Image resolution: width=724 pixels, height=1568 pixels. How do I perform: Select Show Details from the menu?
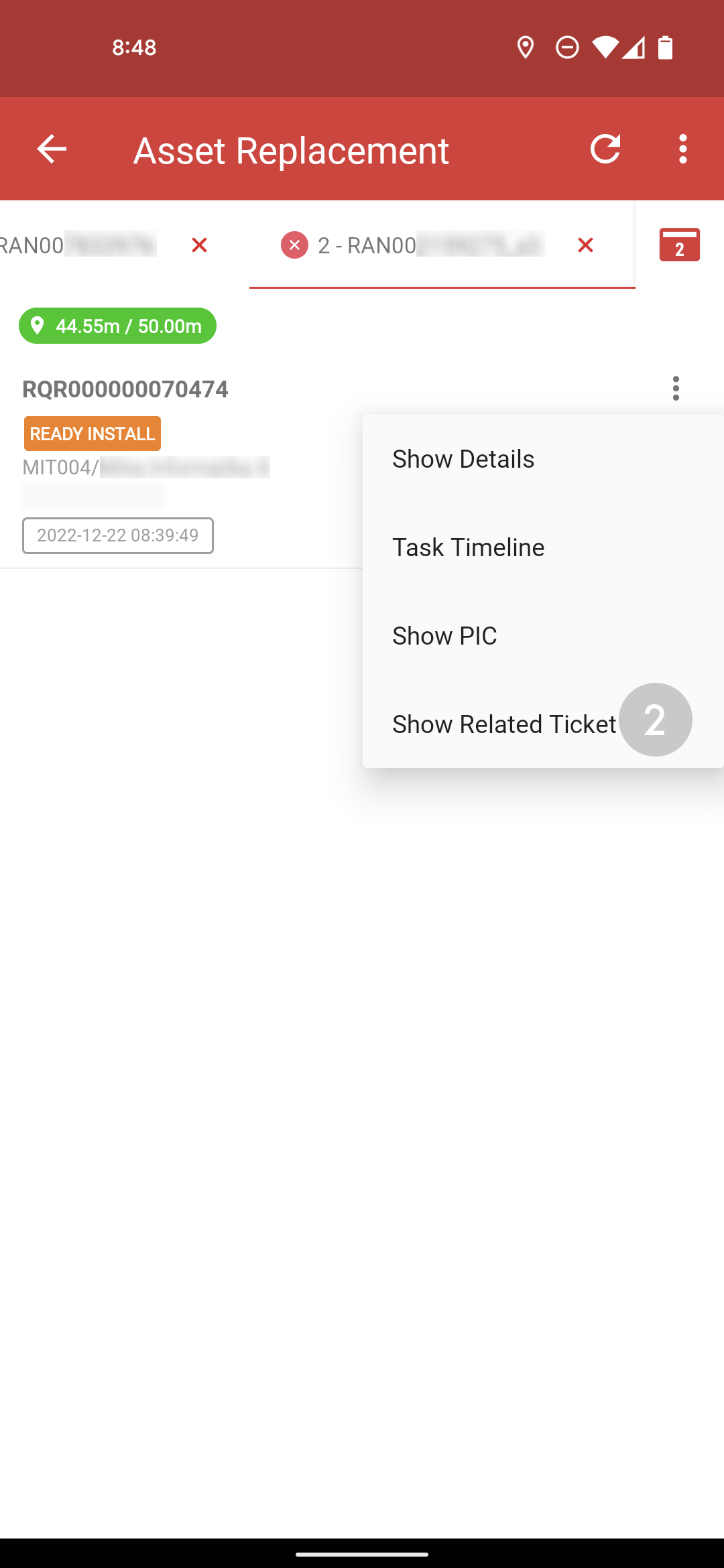pyautogui.click(x=543, y=459)
